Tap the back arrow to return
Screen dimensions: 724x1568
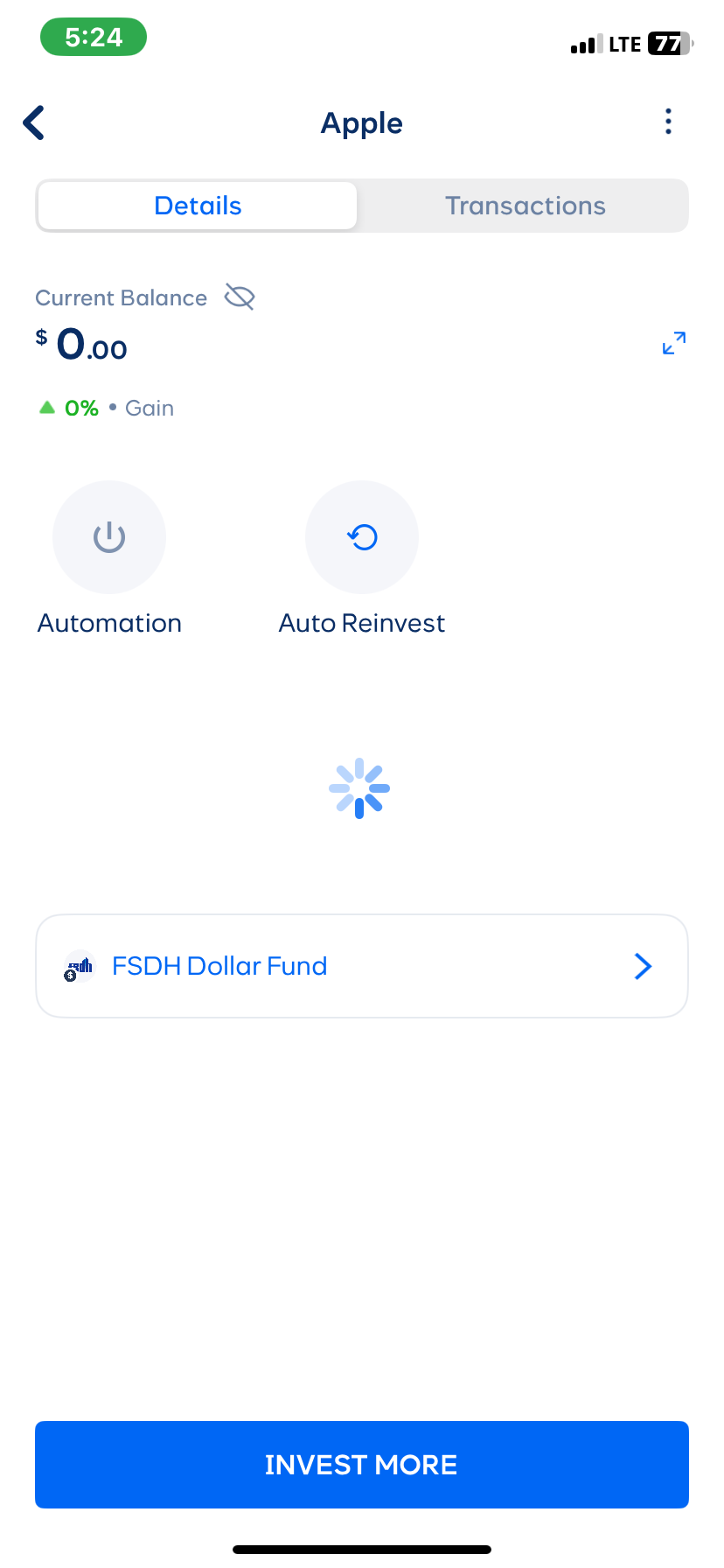coord(33,122)
